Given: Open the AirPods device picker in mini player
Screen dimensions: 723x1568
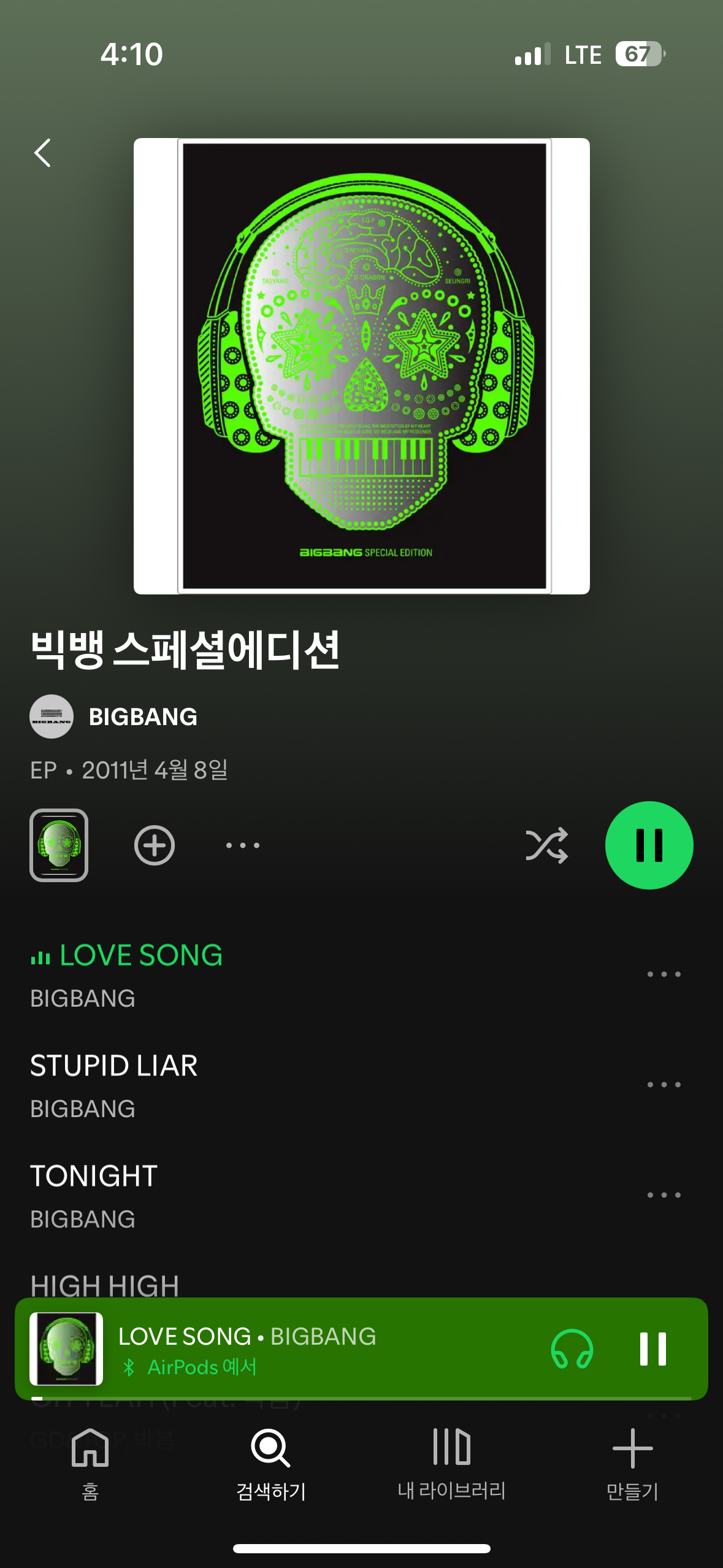Looking at the screenshot, I should point(572,1348).
